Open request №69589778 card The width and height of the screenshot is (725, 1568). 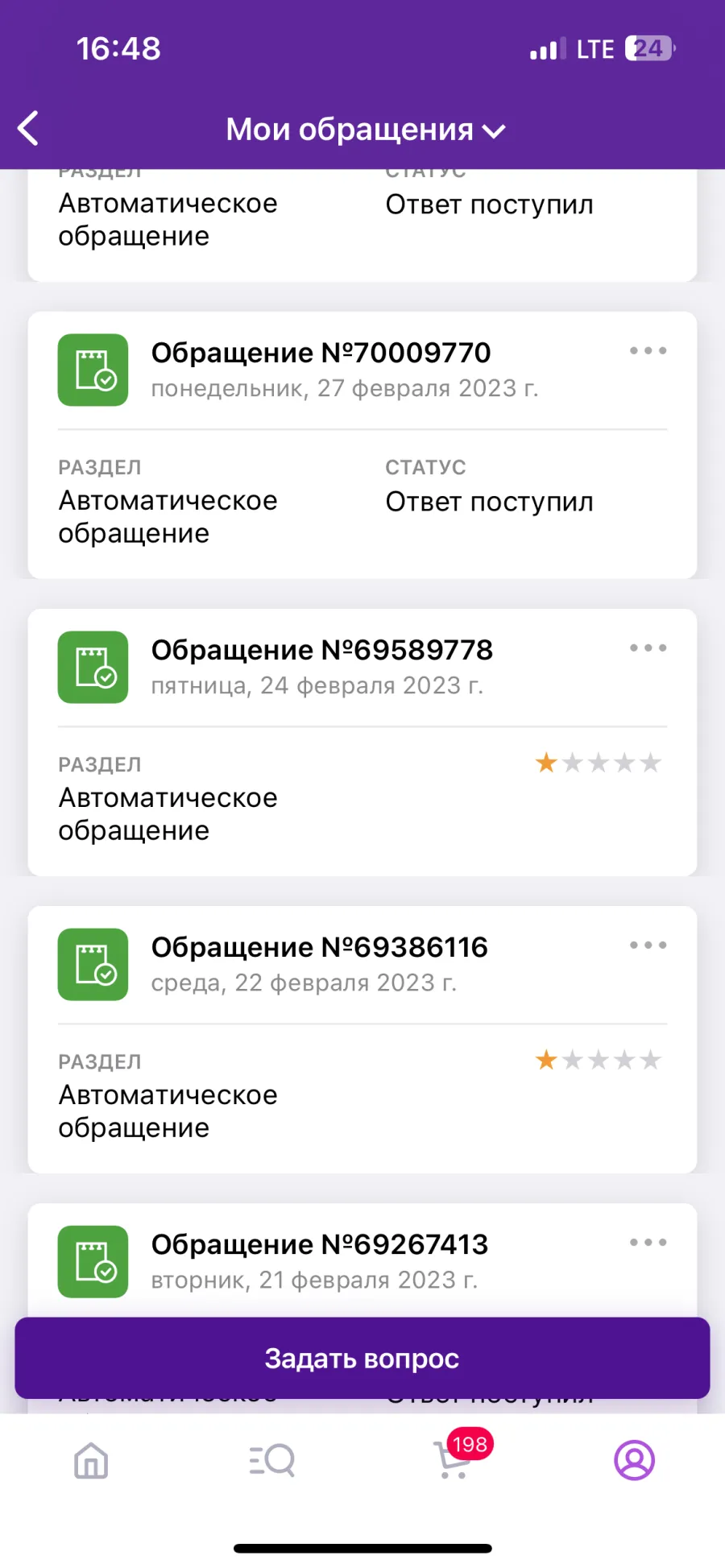[x=362, y=742]
